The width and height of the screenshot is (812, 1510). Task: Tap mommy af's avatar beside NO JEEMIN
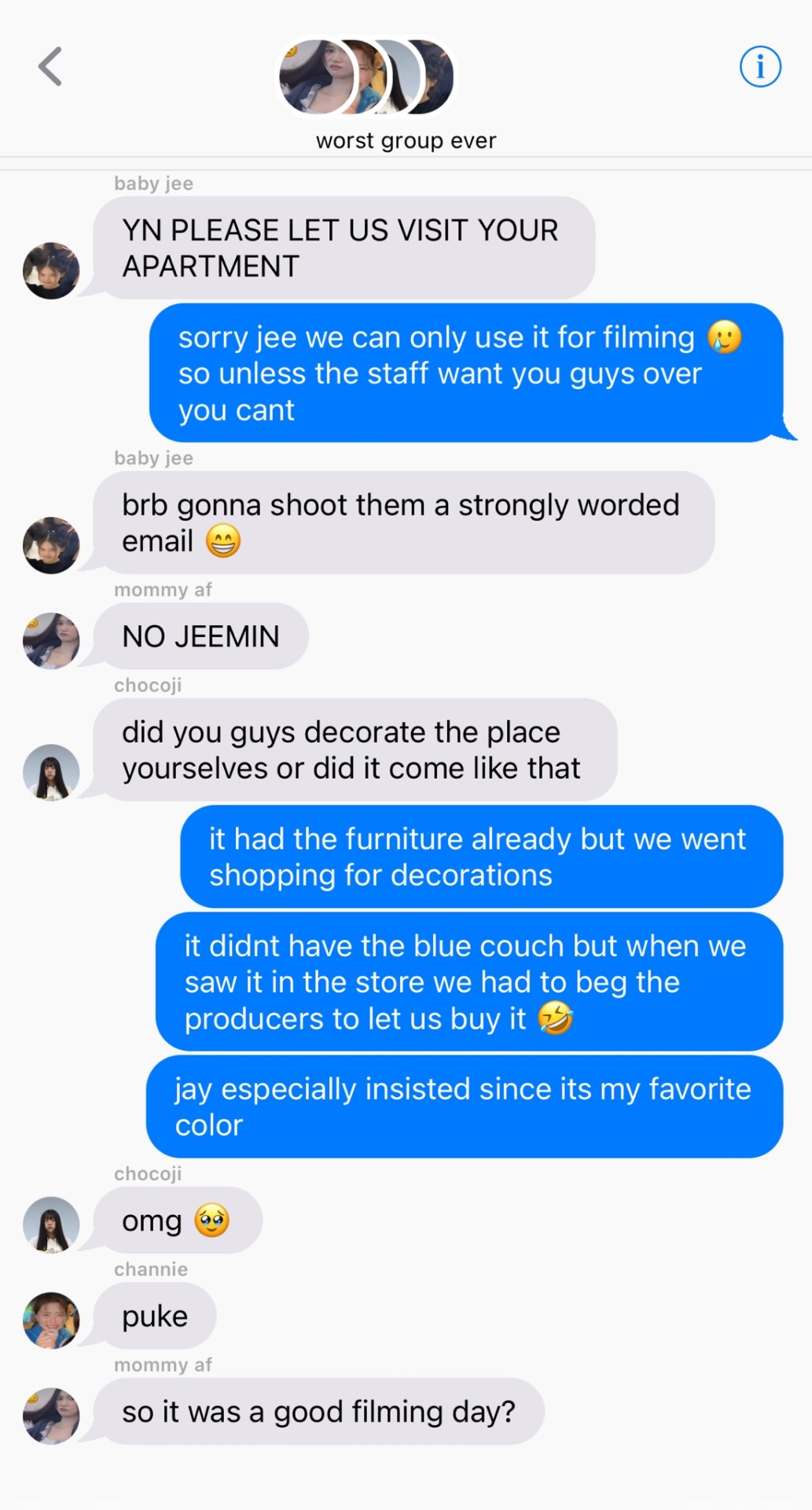tap(51, 641)
